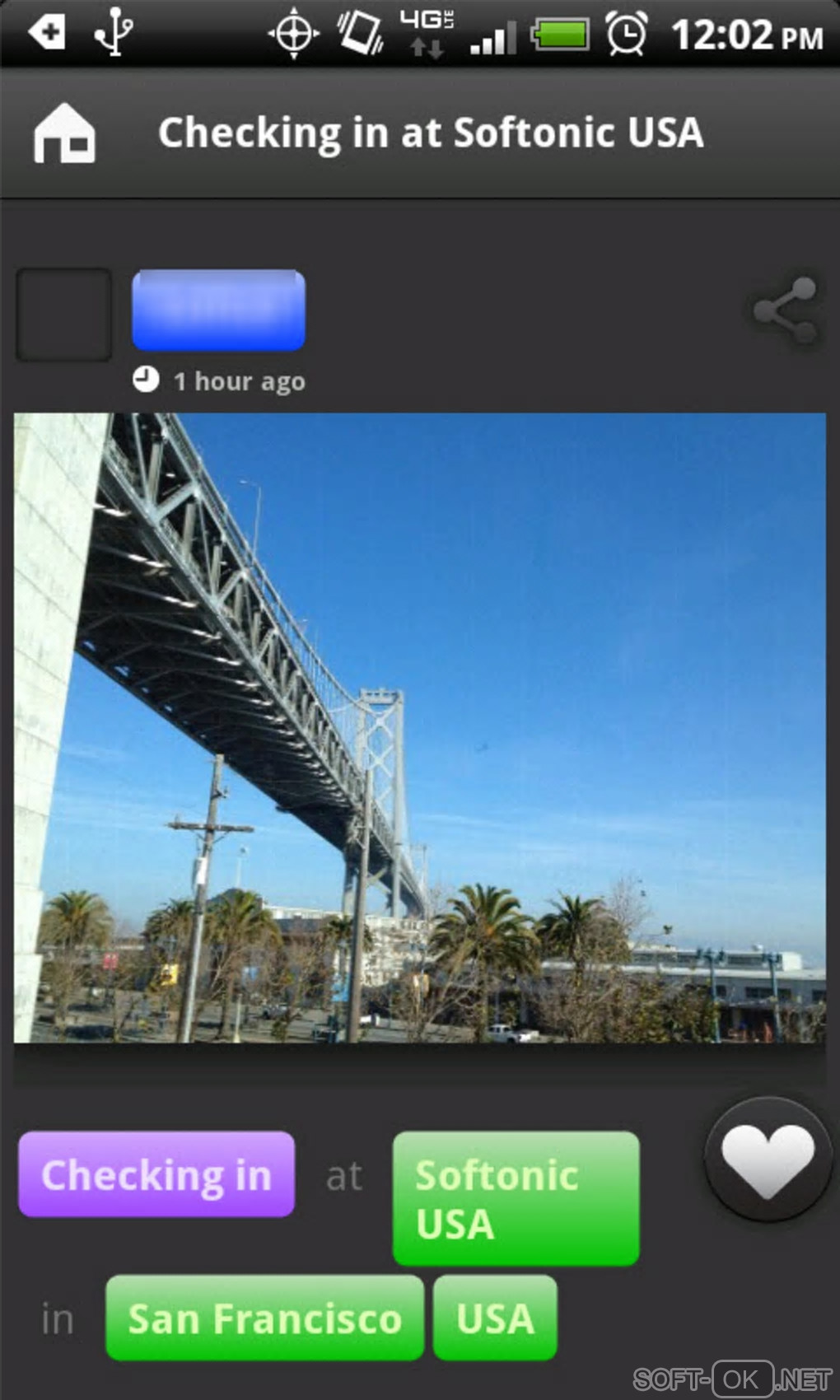The image size is (840, 1400).
Task: View the bridge photo full size
Action: coord(420,728)
